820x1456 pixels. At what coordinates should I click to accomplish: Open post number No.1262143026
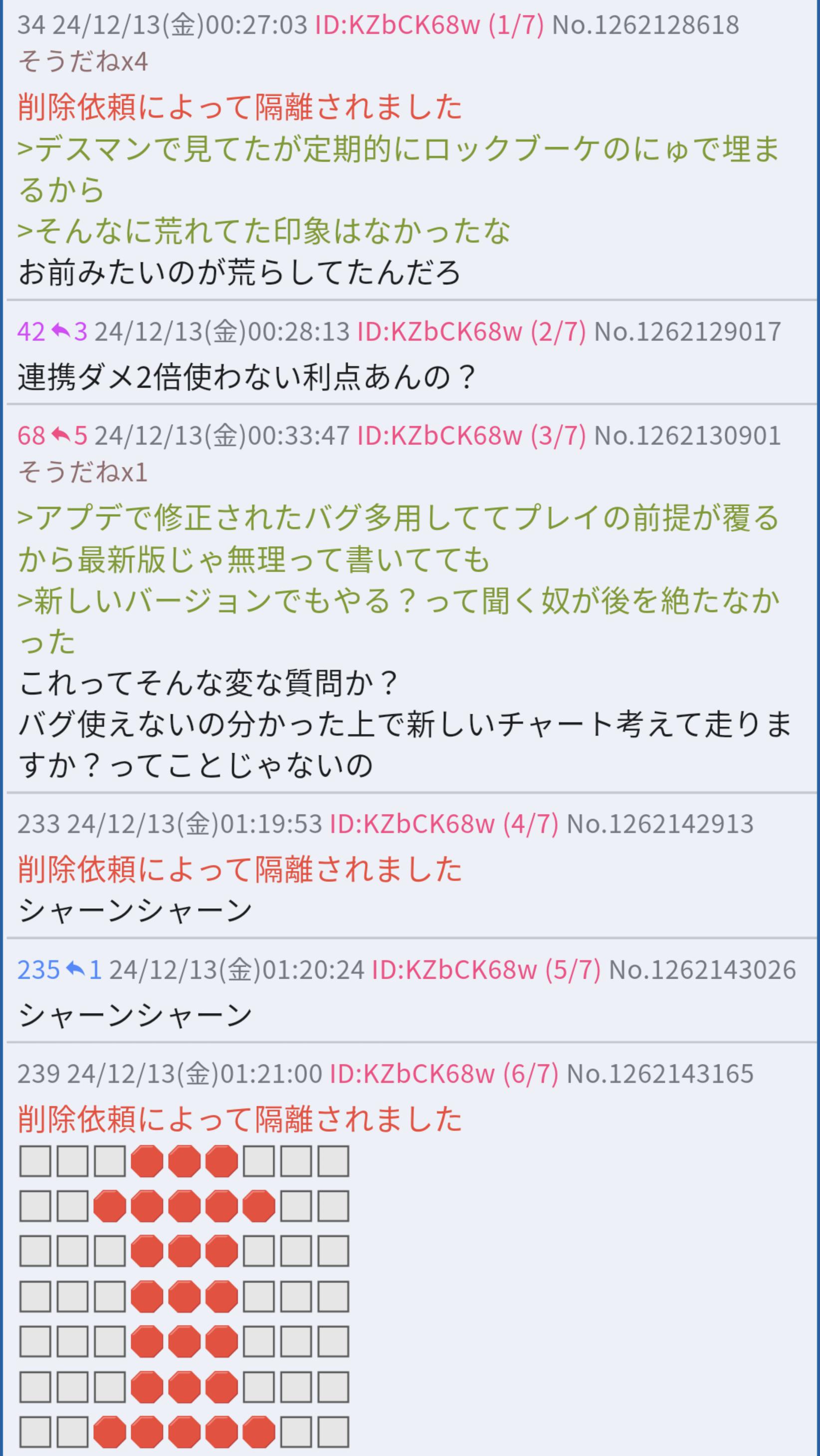click(x=702, y=970)
